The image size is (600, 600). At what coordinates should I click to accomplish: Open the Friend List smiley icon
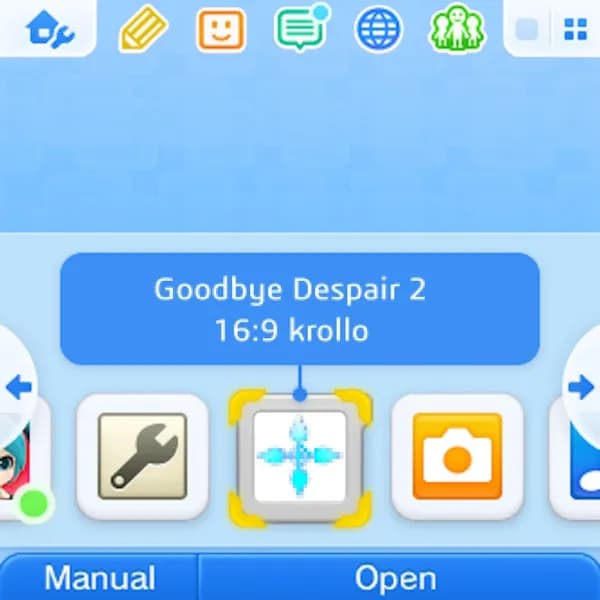click(x=221, y=30)
